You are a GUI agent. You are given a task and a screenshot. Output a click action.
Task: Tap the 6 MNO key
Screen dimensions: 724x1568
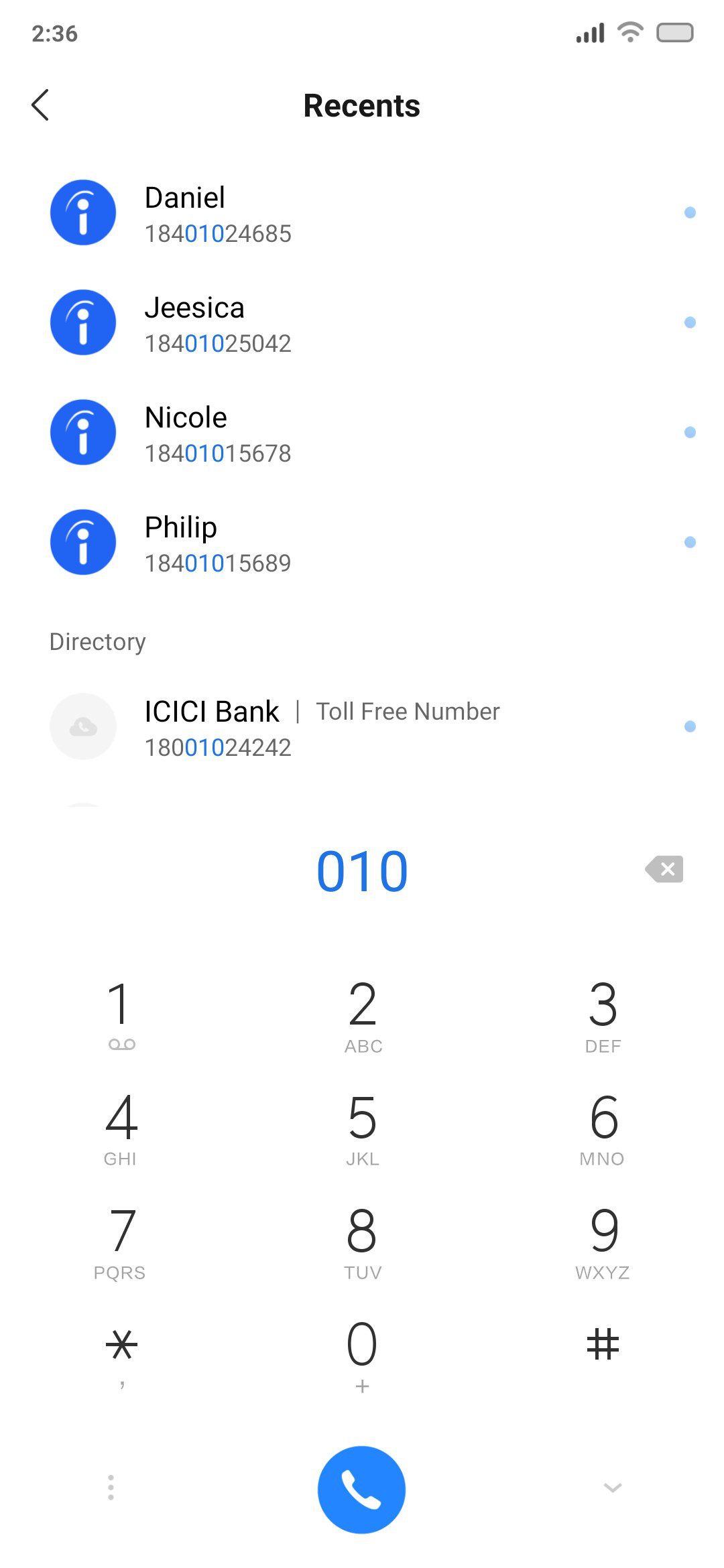(603, 1128)
